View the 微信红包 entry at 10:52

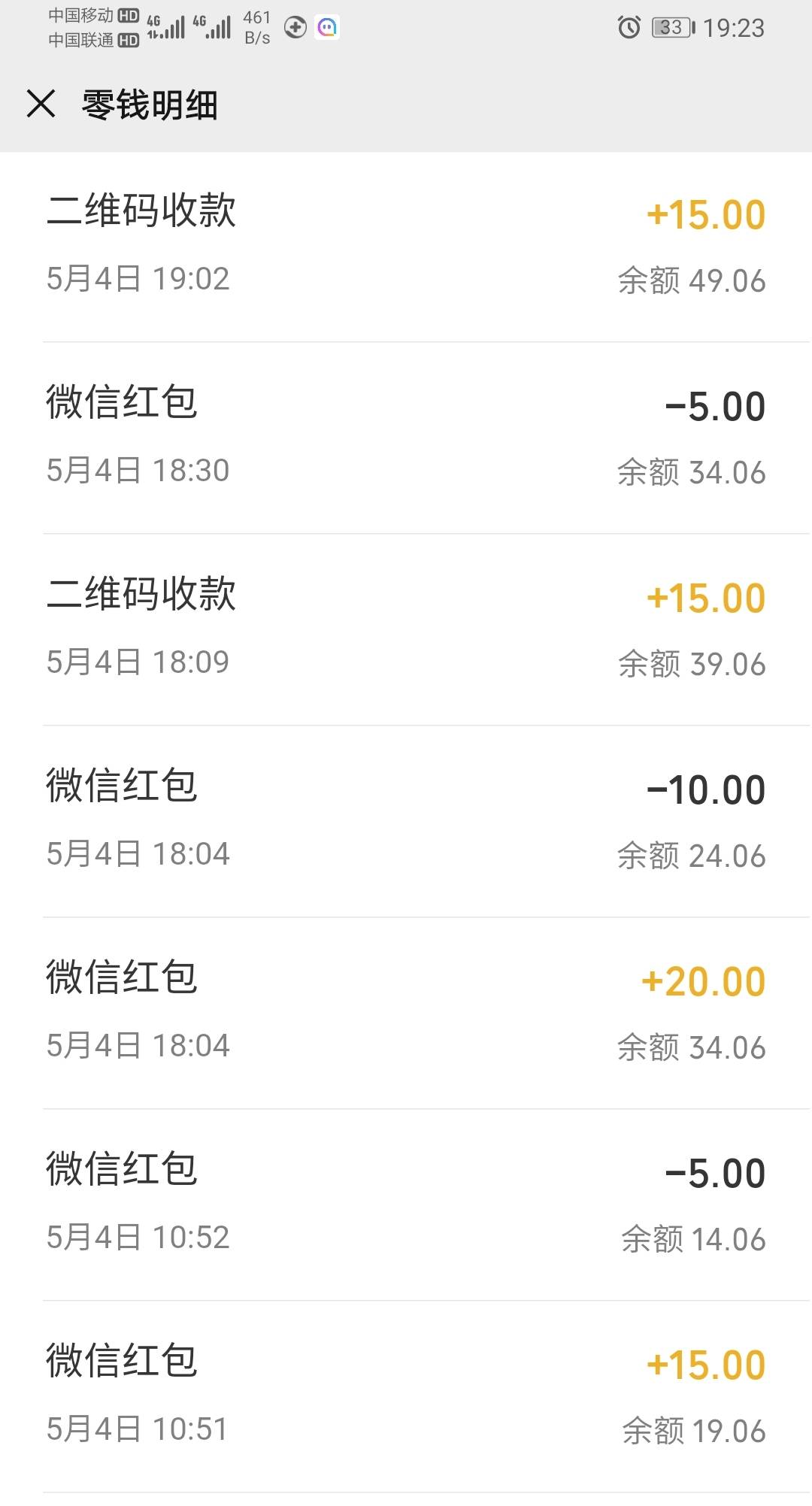coord(406,1205)
